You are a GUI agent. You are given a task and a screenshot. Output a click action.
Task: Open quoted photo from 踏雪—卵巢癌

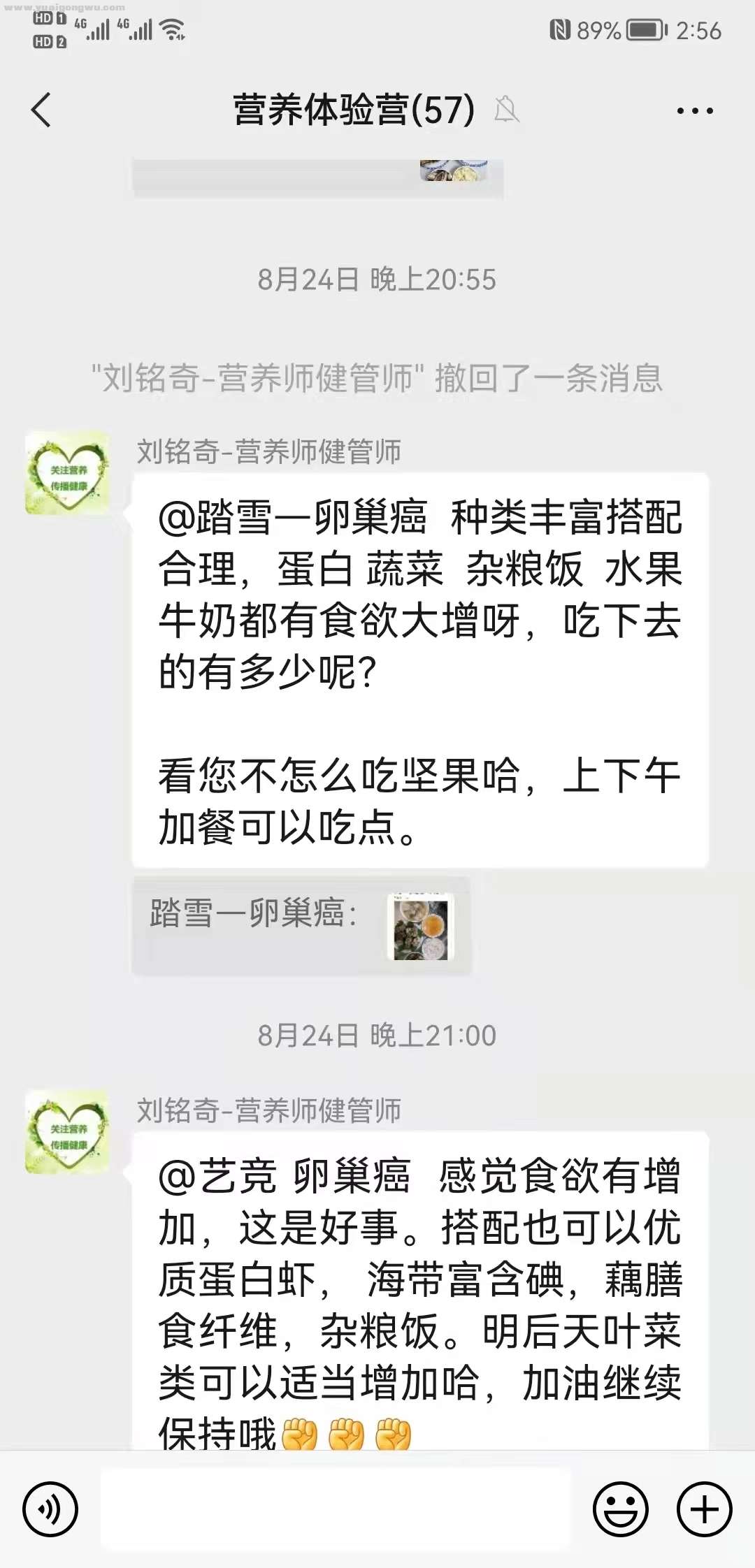coord(420,927)
